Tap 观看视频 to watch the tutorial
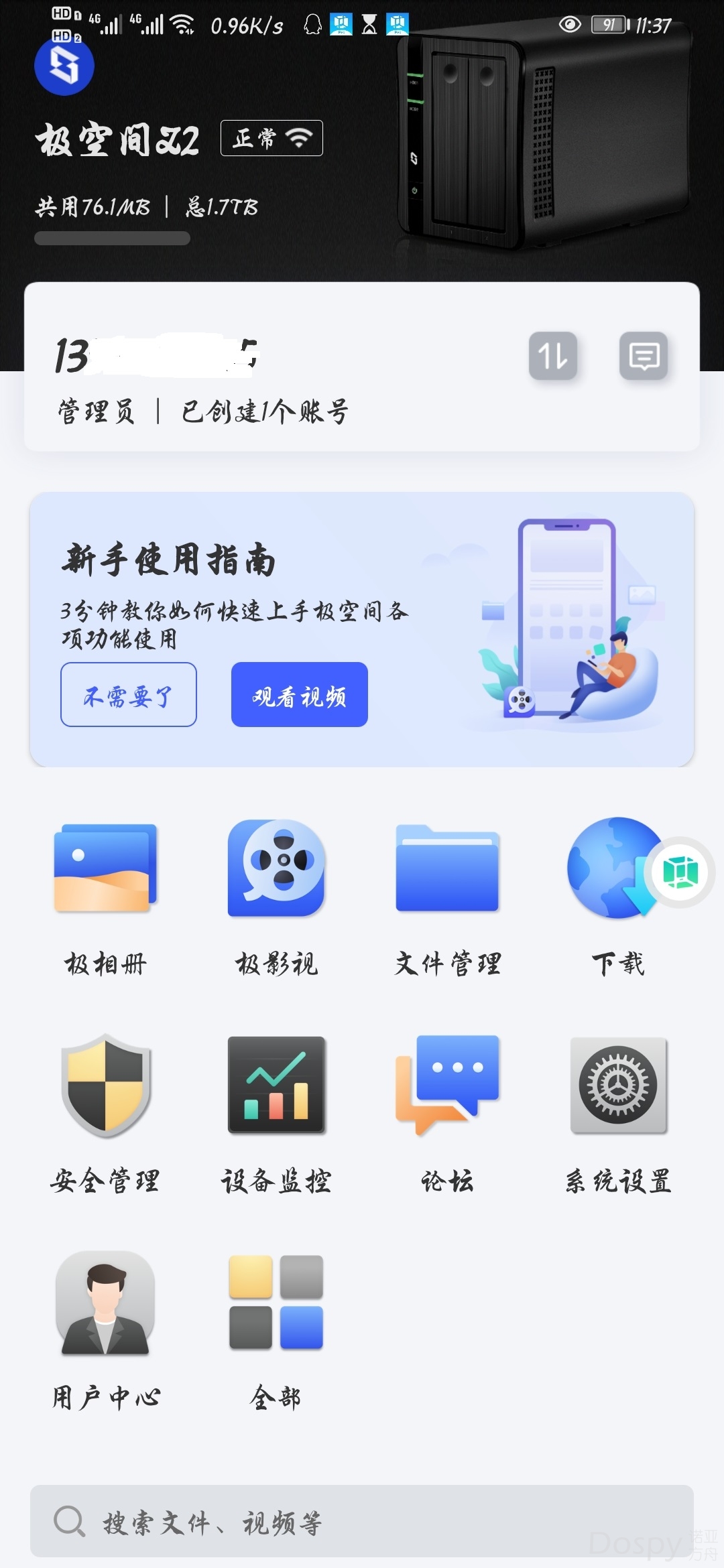724x1568 pixels. tap(299, 695)
